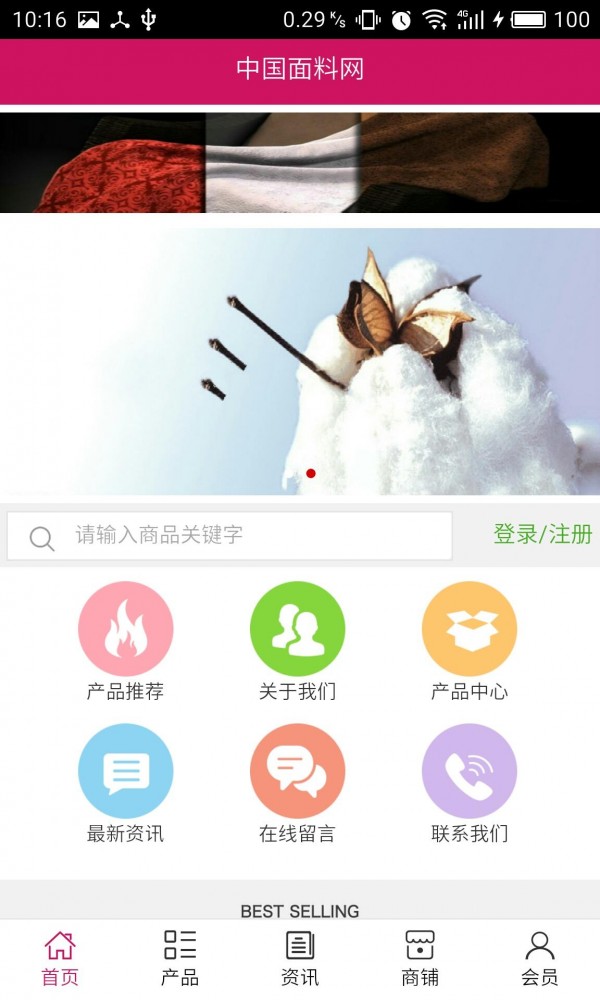View 最新资讯 latest news
Image resolution: width=600 pixels, height=1000 pixels.
126,783
